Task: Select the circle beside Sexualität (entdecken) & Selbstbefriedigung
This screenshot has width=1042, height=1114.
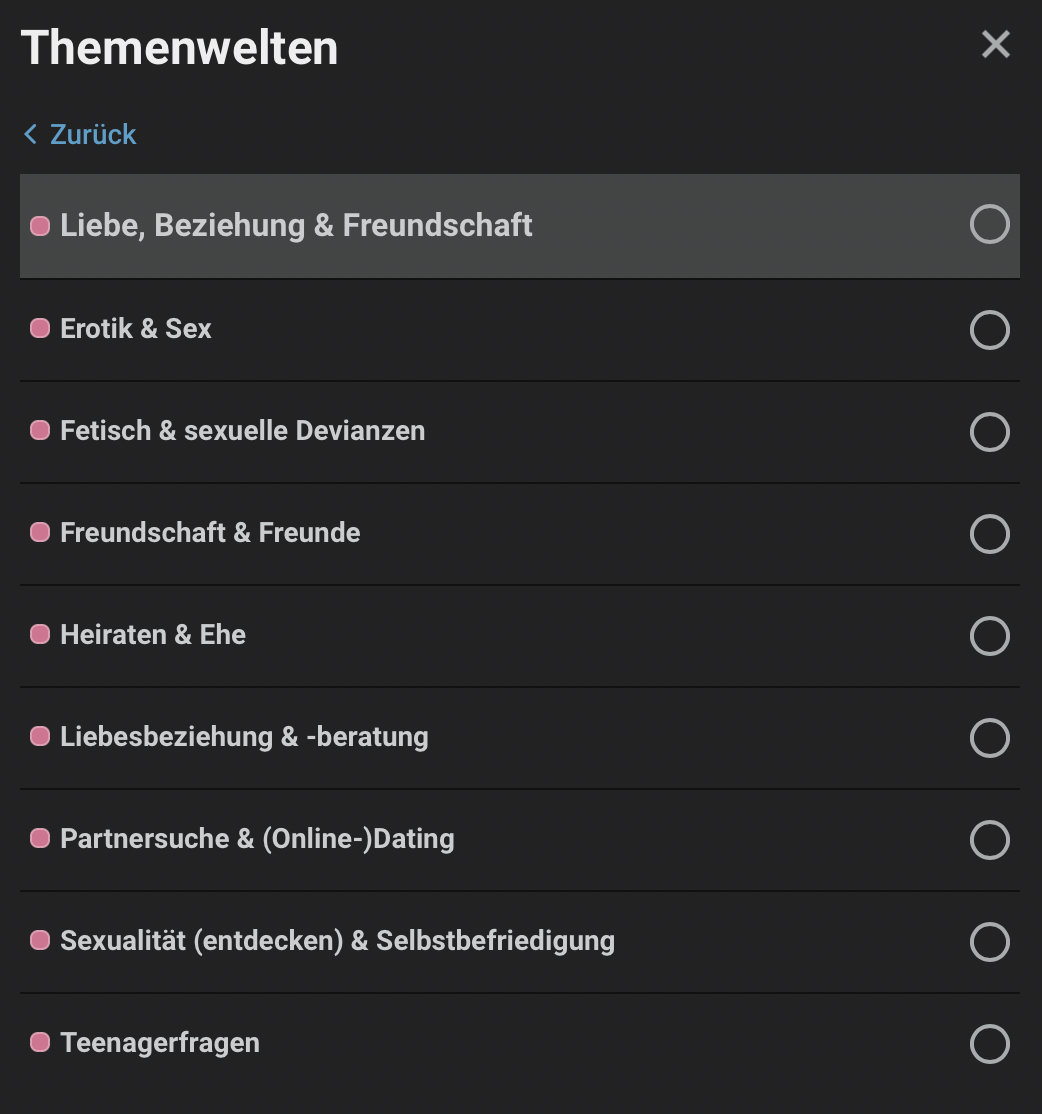Action: pos(989,941)
